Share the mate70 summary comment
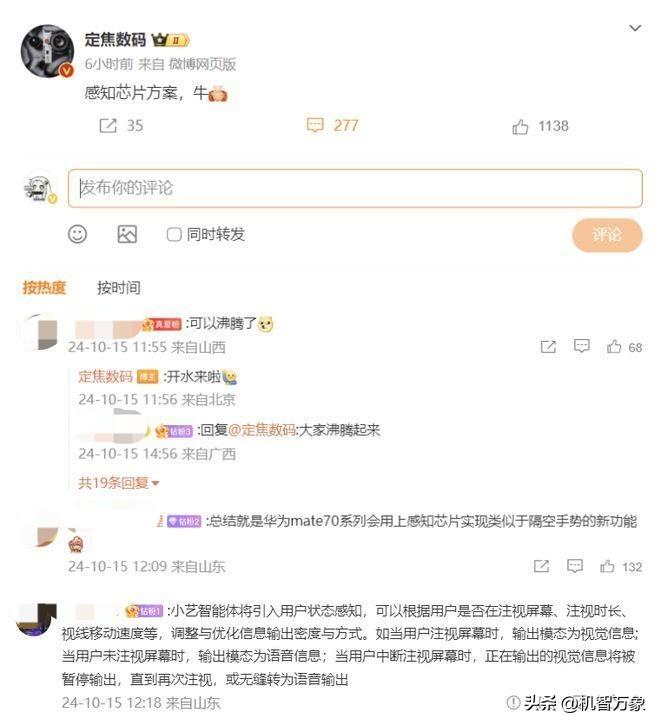Image resolution: width=660 pixels, height=726 pixels. [541, 566]
